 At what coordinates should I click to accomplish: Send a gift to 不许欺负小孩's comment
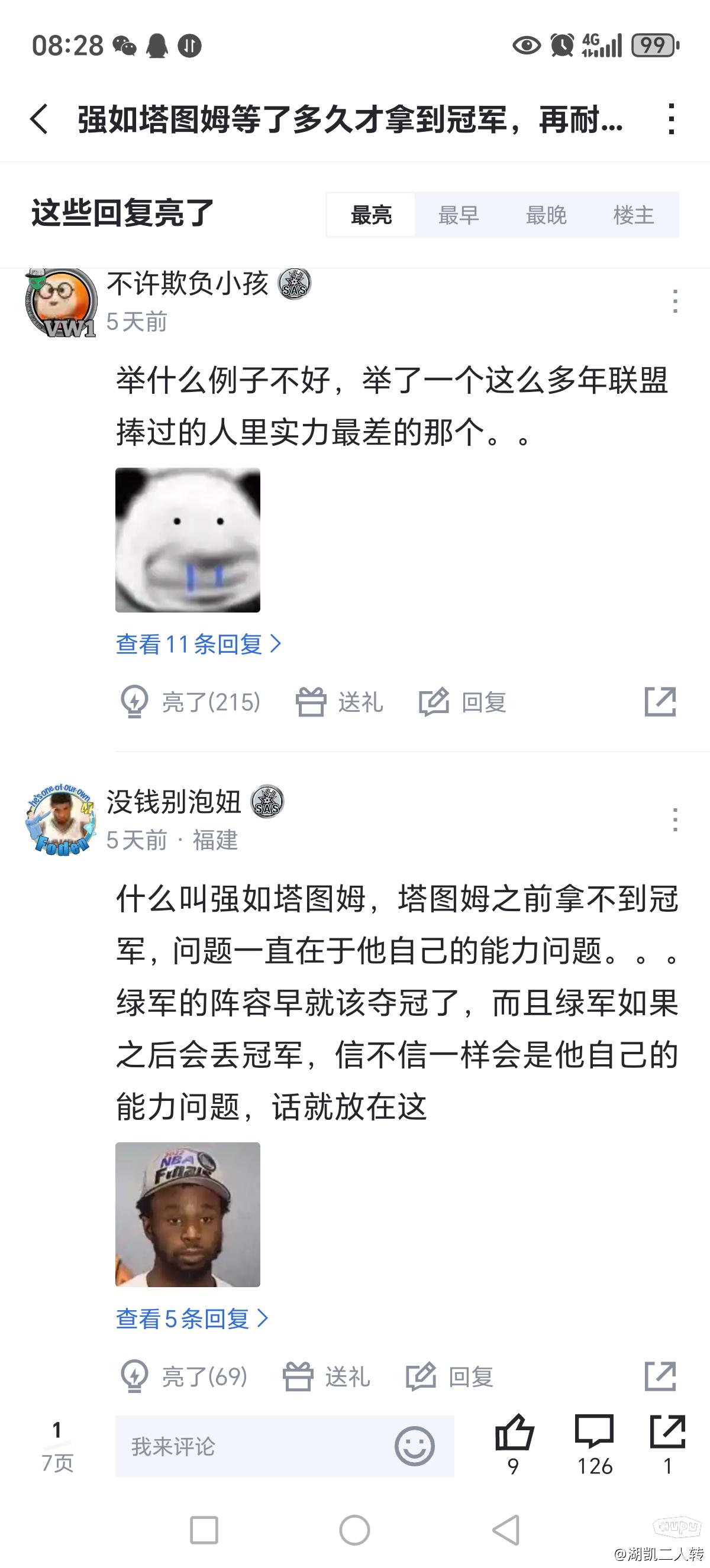click(x=340, y=702)
